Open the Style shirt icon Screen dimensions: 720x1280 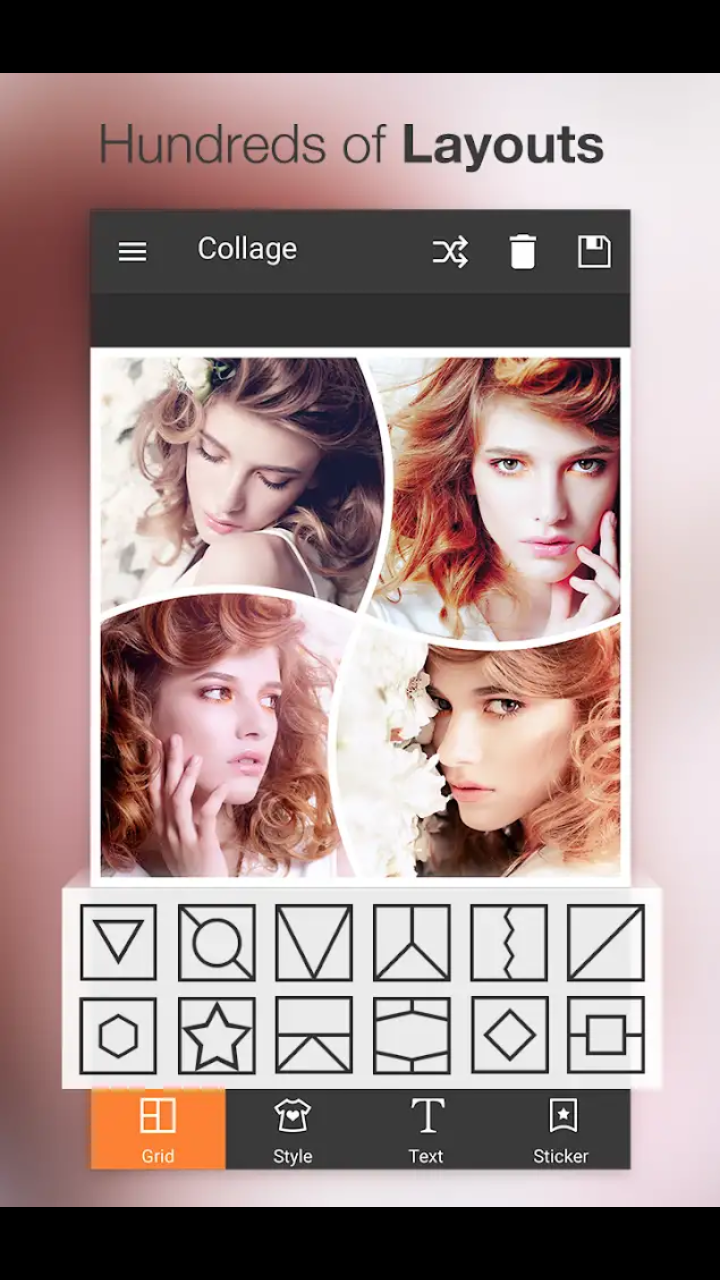[x=292, y=1114]
